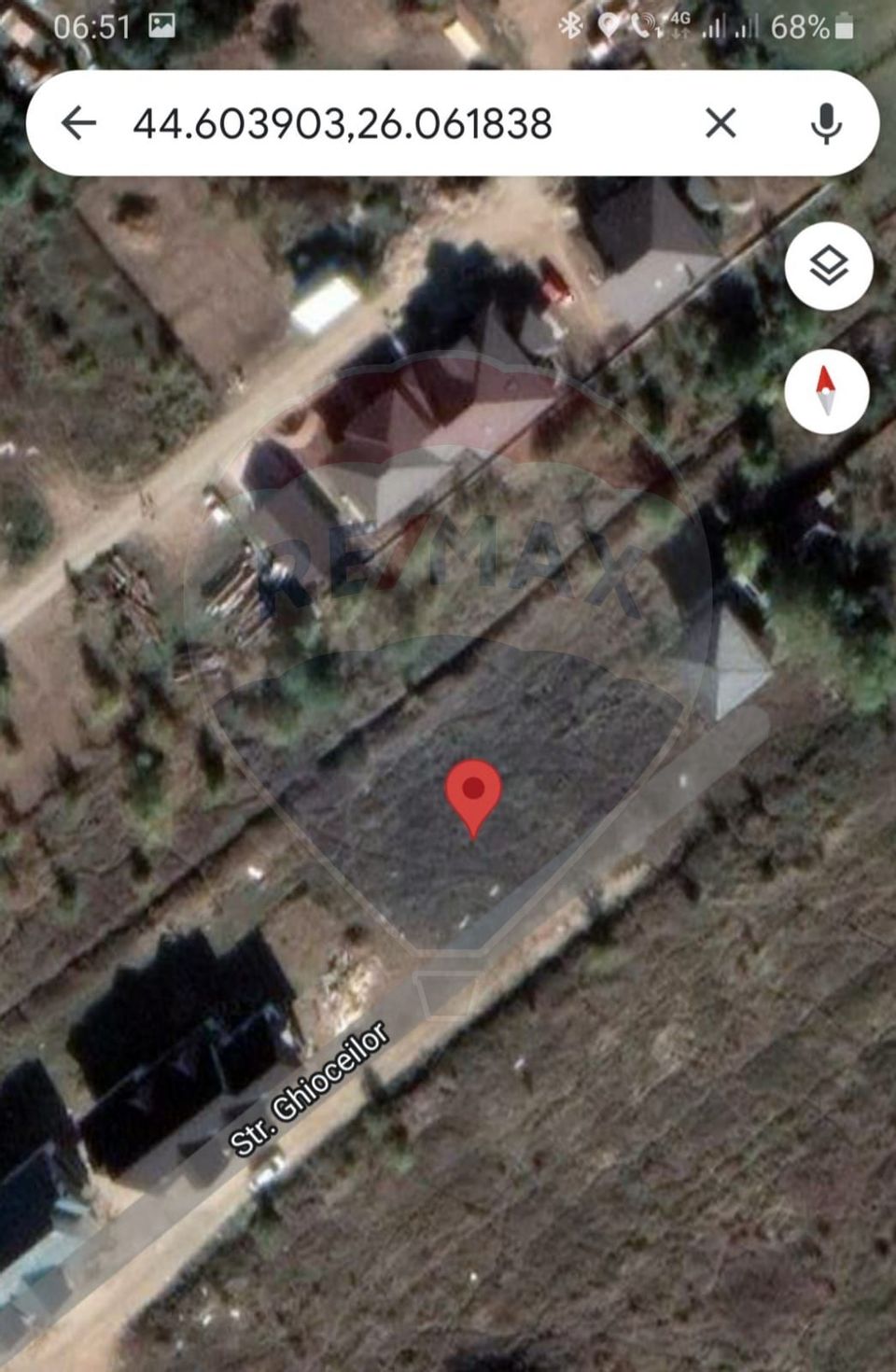This screenshot has width=896, height=1372.
Task: Tap the 4G network indicator
Action: pyautogui.click(x=679, y=24)
